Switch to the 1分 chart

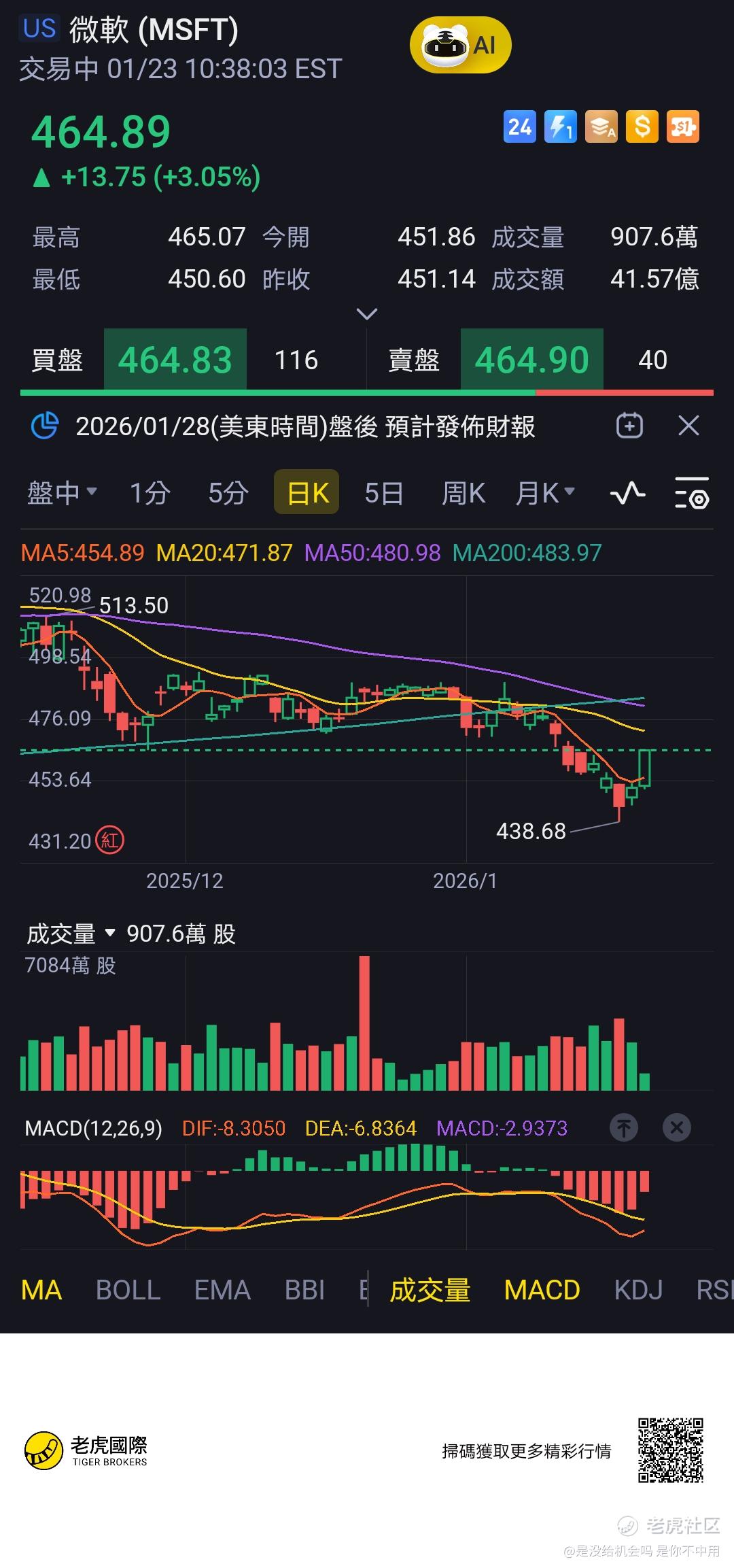(150, 493)
